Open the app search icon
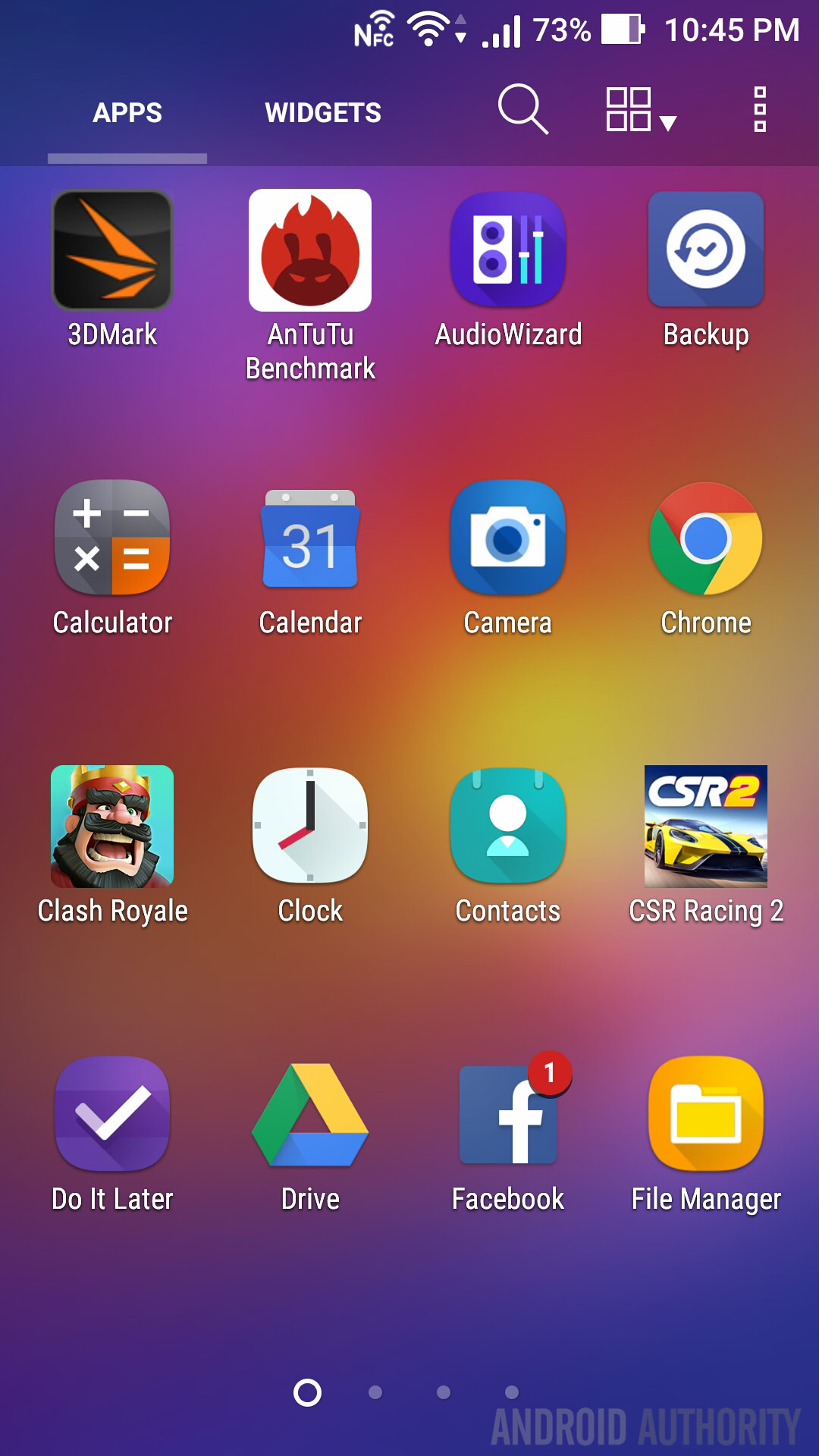 click(522, 110)
